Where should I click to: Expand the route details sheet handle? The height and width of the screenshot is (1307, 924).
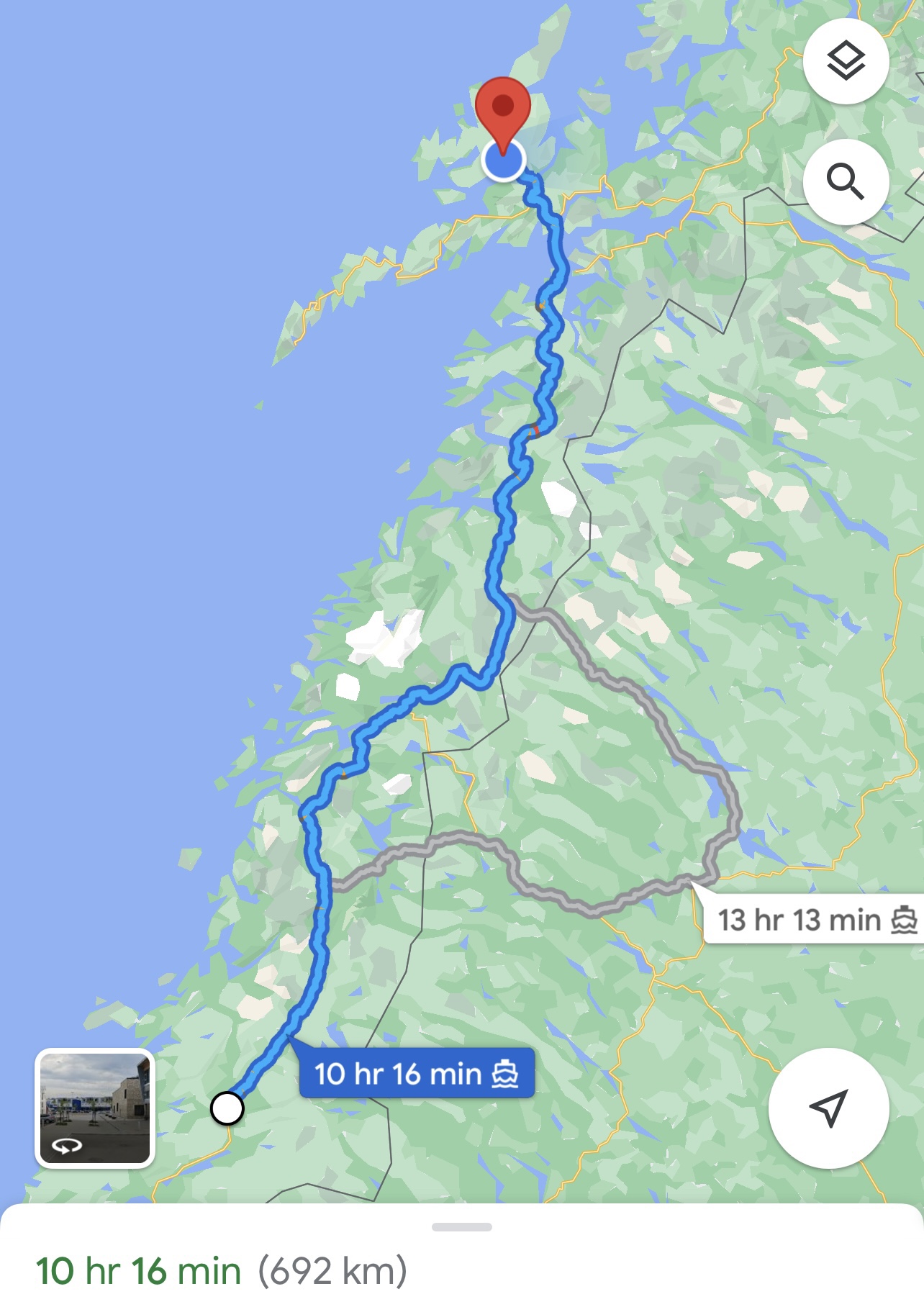tap(462, 1227)
